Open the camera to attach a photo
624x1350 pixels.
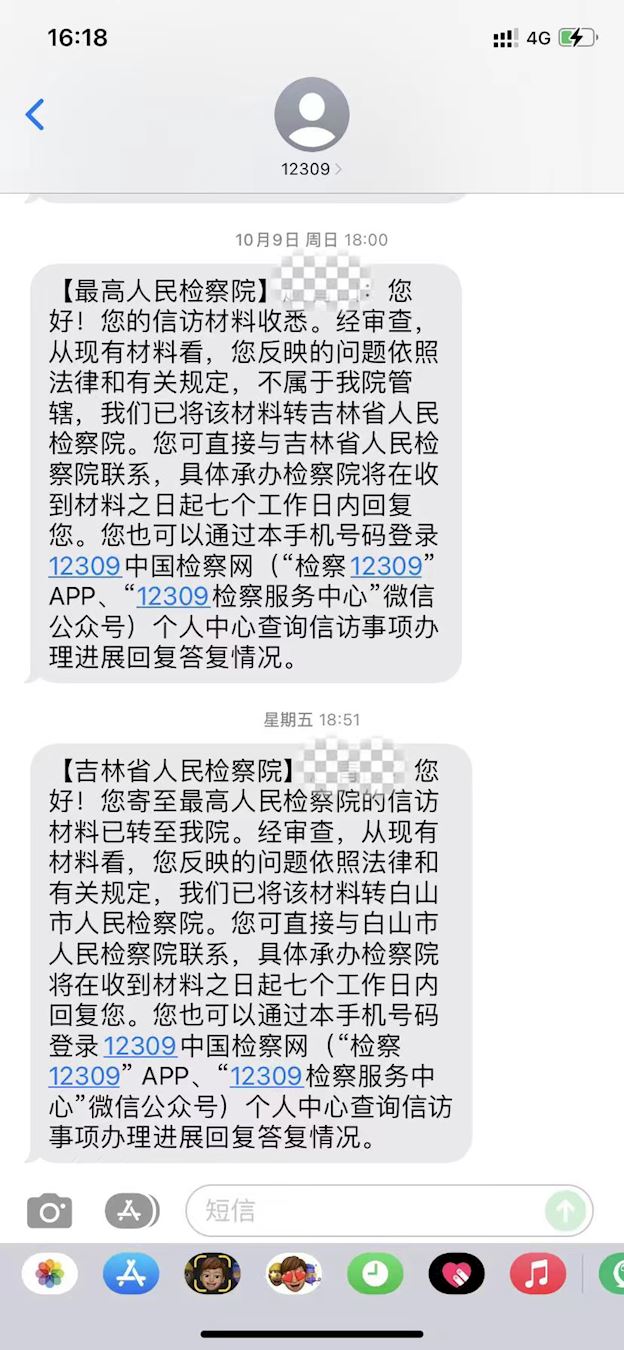49,1212
